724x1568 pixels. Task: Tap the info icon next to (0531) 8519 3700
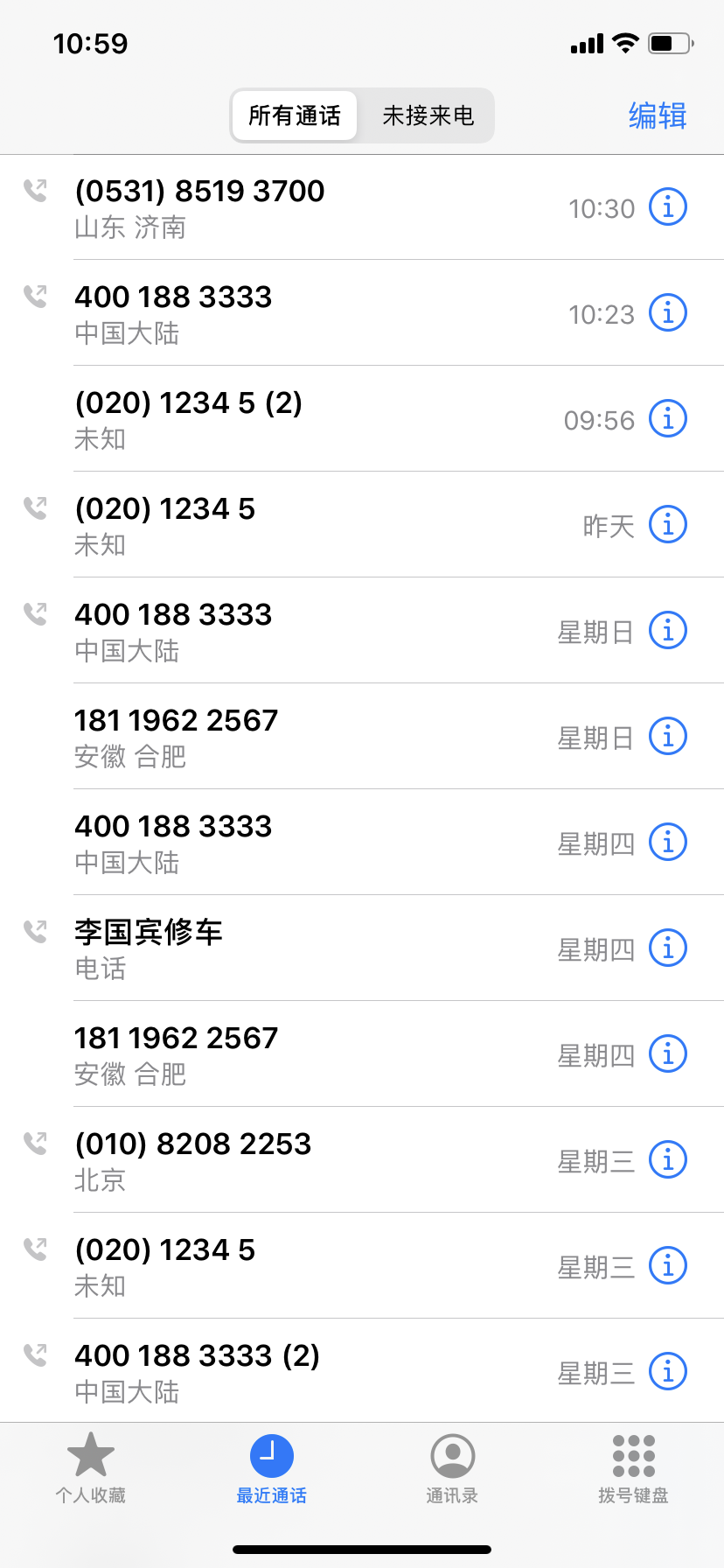coord(667,207)
